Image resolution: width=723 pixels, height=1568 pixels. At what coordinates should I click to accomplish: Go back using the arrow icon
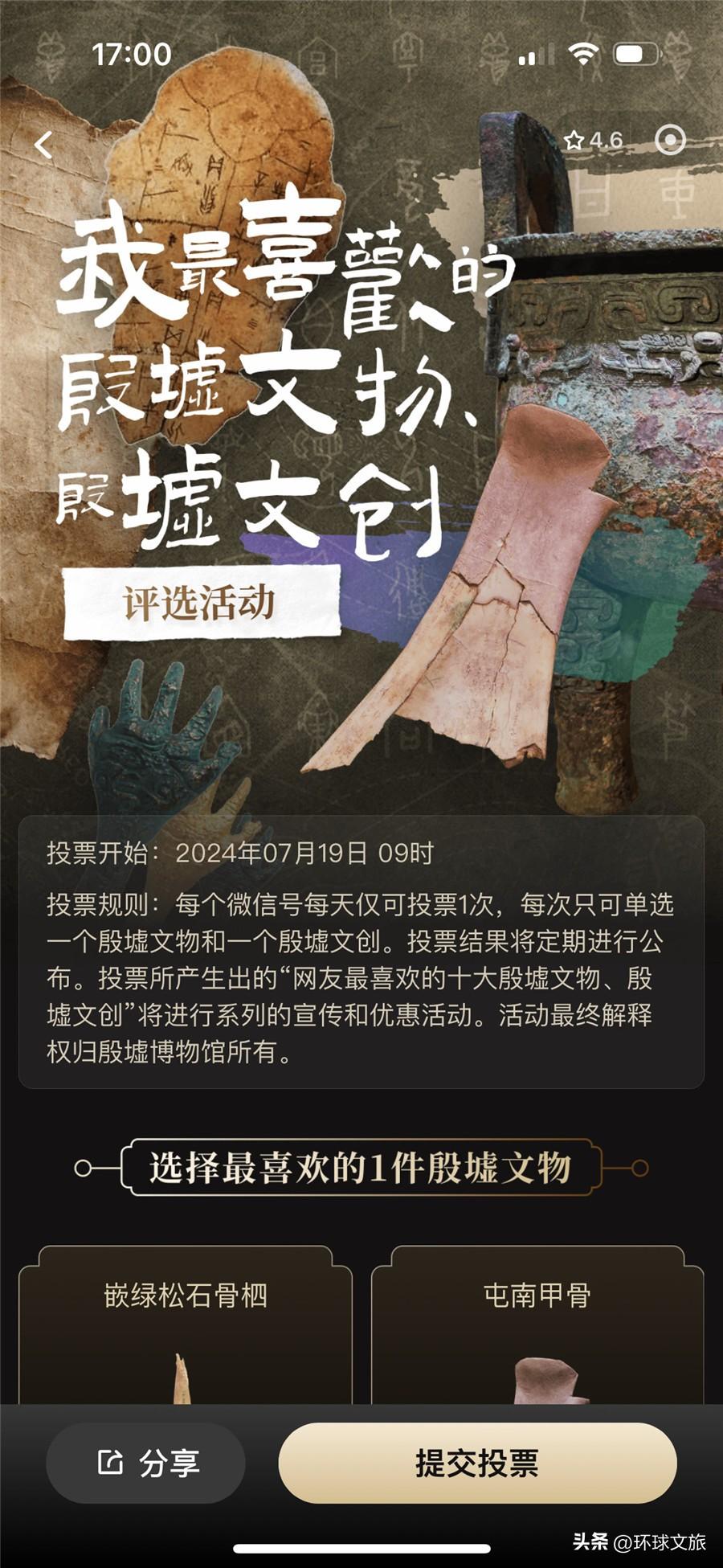click(x=44, y=145)
